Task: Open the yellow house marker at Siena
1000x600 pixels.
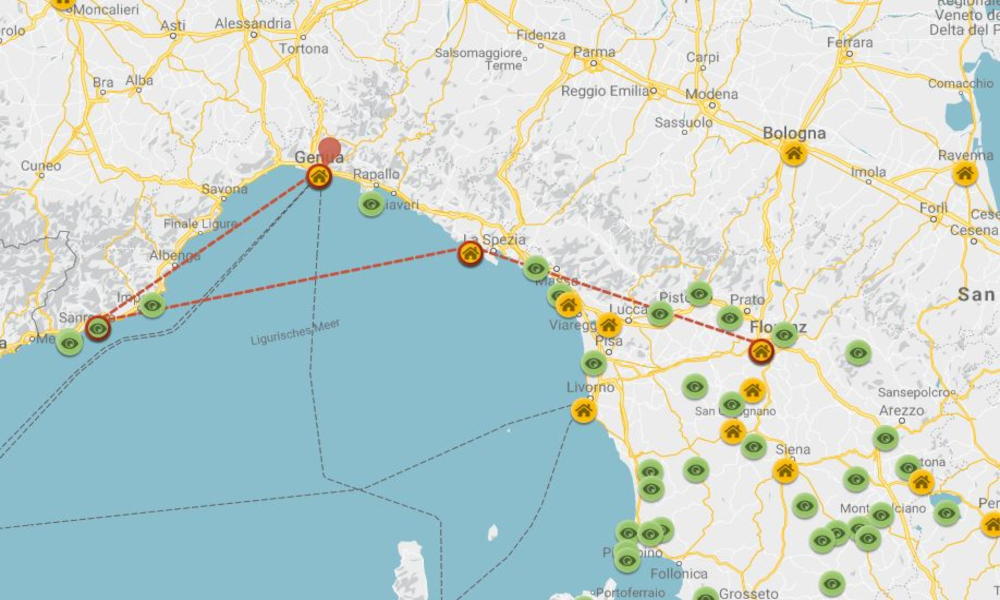Action: 785,470
